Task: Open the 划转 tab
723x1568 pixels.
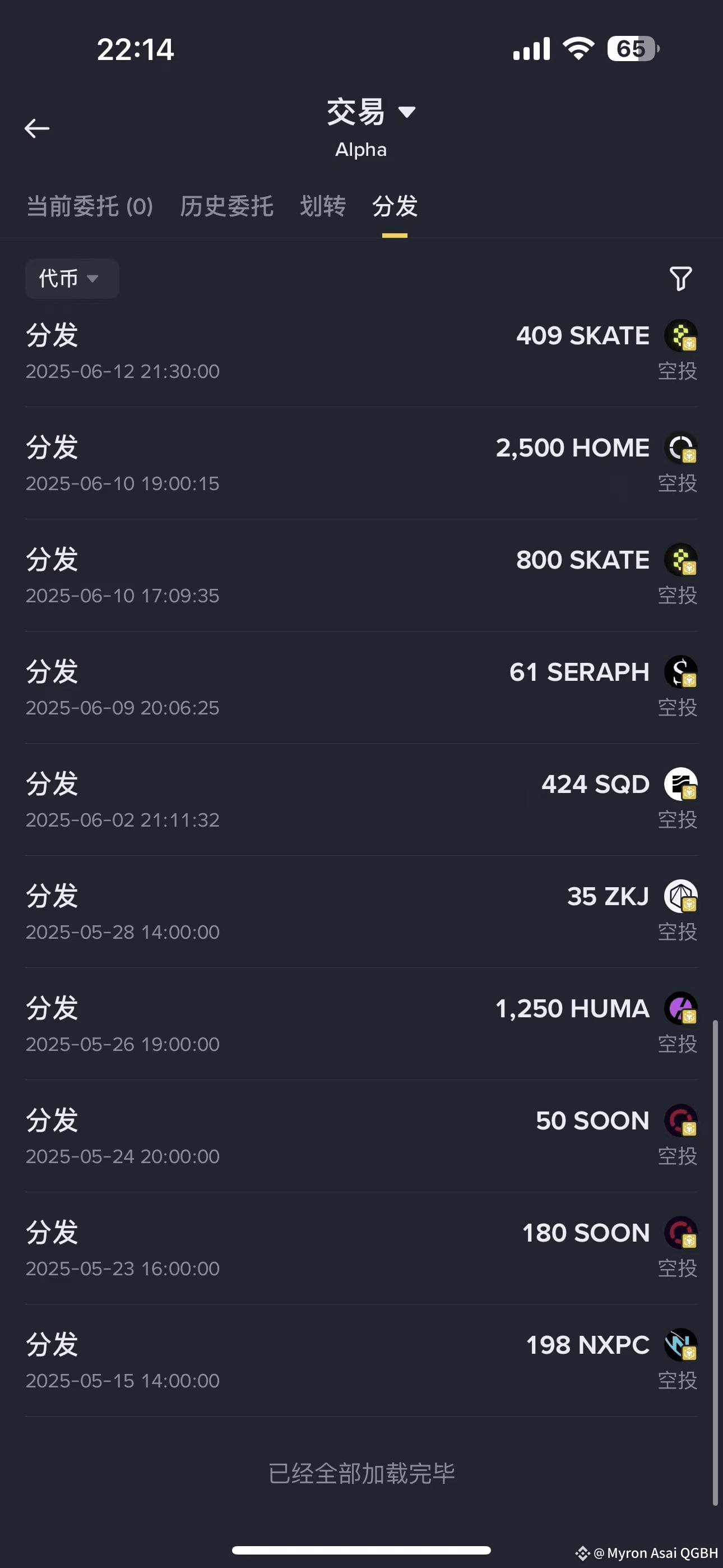Action: 323,206
